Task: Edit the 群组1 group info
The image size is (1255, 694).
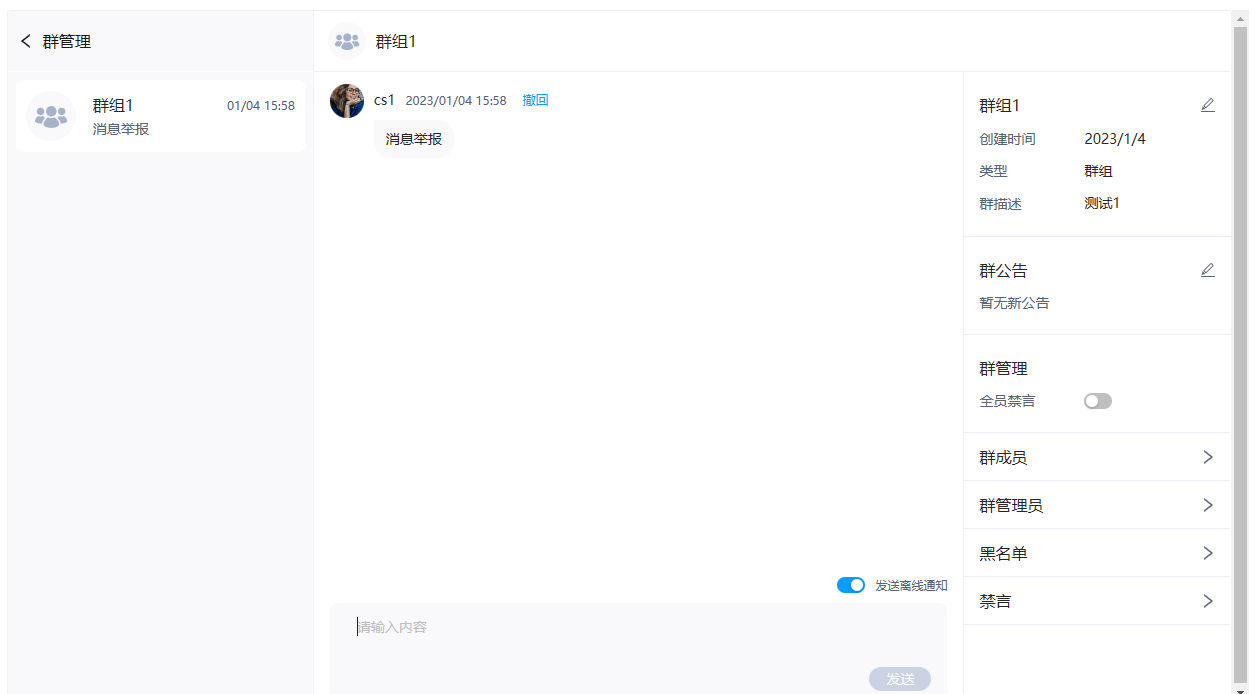Action: [x=1207, y=105]
